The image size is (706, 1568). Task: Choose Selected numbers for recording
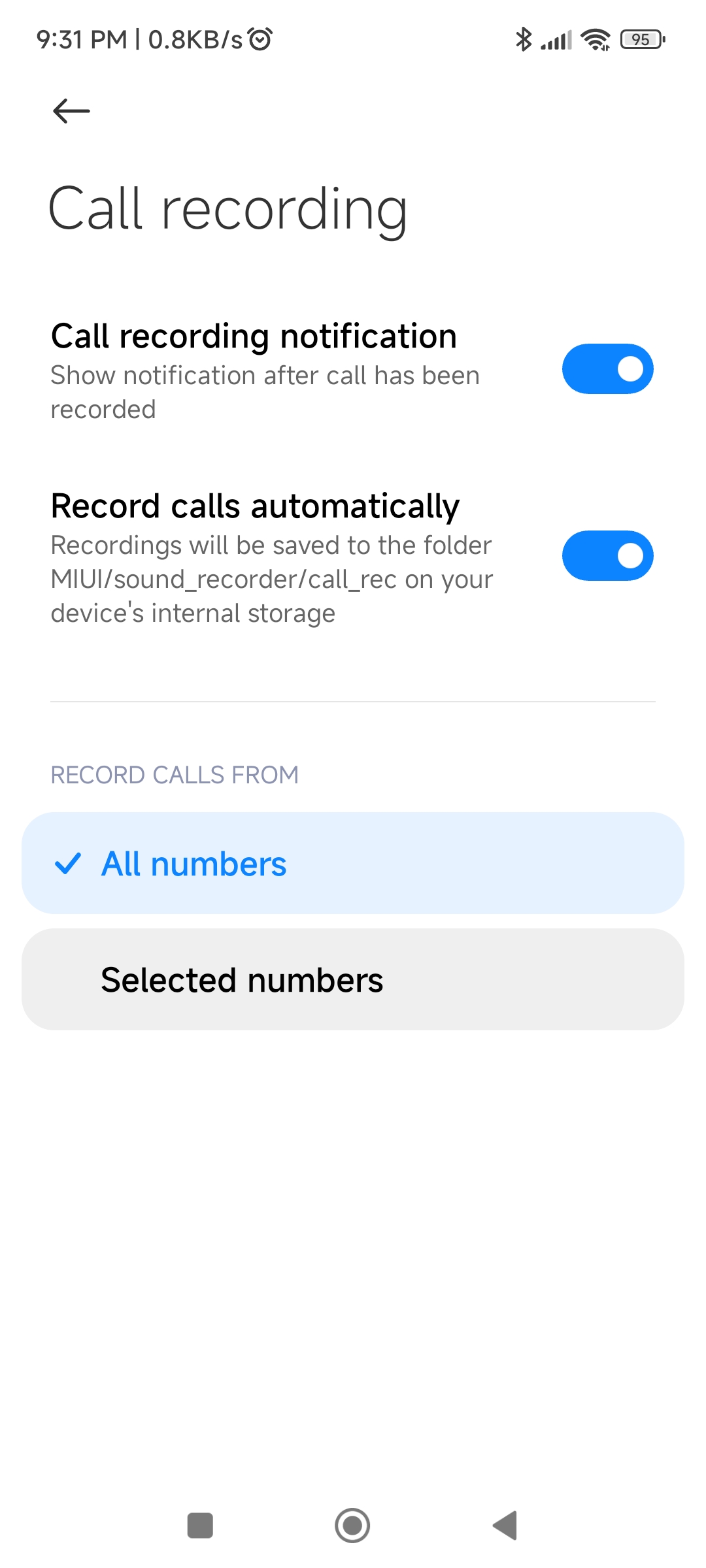tap(353, 979)
